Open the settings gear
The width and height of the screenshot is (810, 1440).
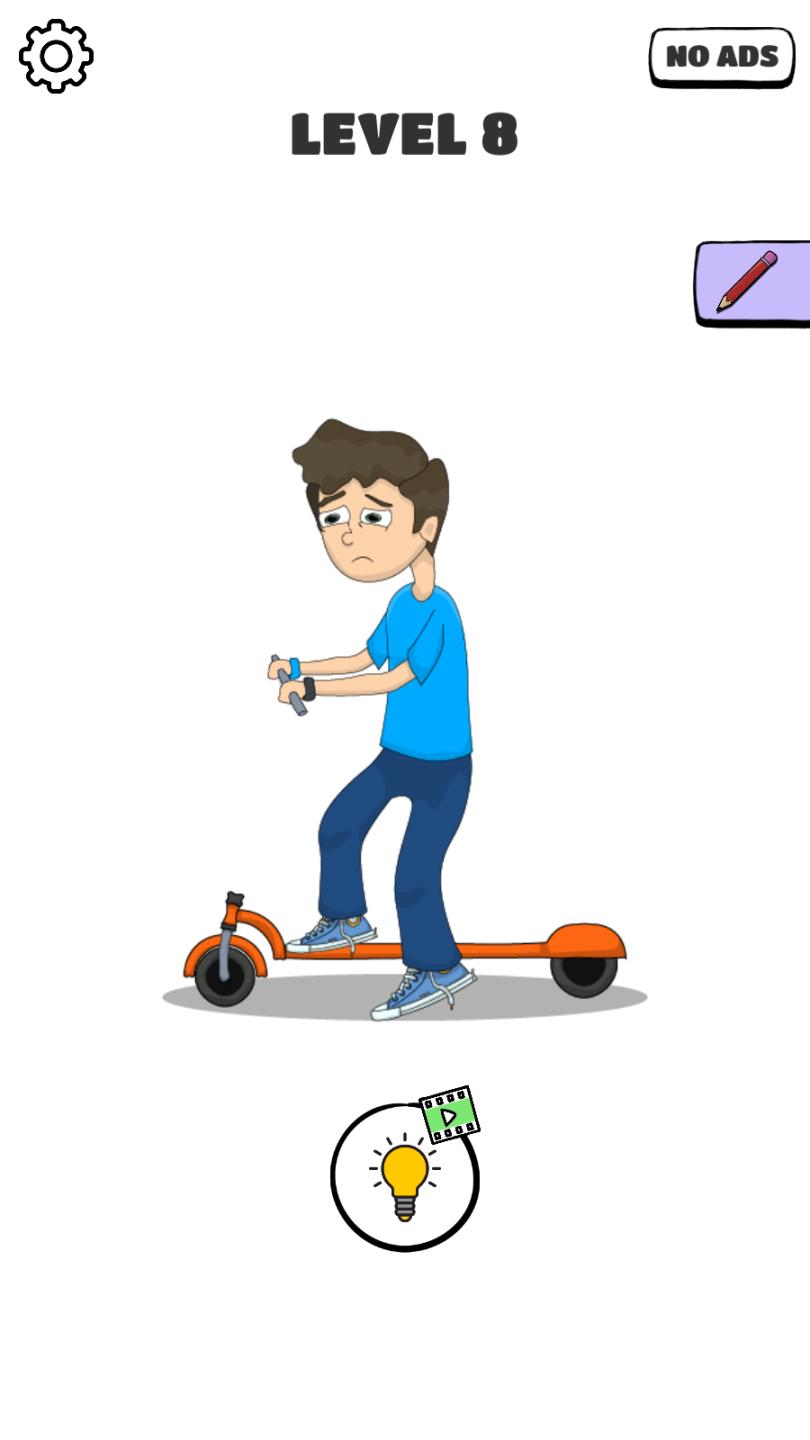pyautogui.click(x=56, y=56)
